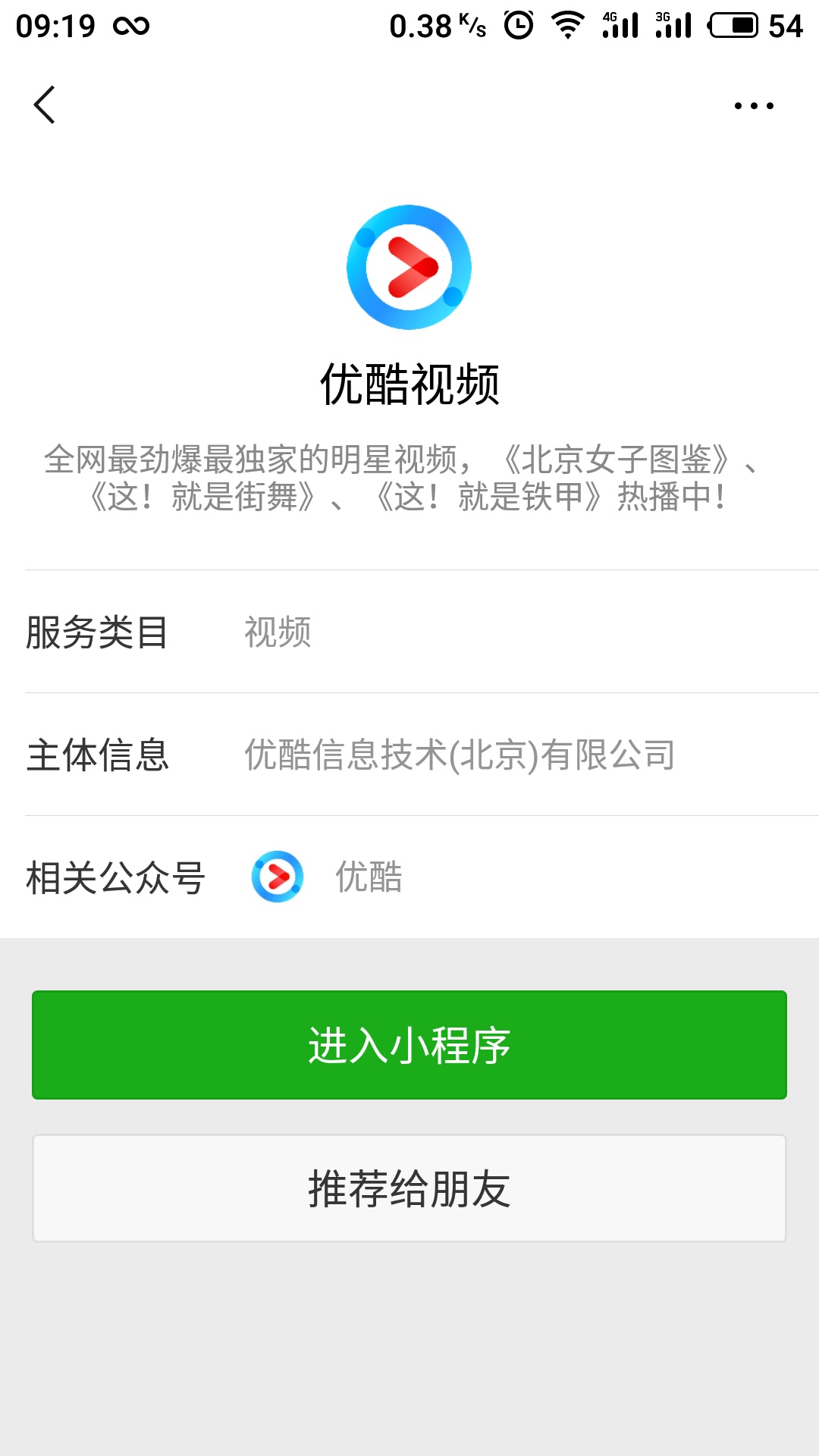Tap 推荐给朋友 to recommend to a friend
Viewport: 819px width, 1456px height.
pos(409,1188)
